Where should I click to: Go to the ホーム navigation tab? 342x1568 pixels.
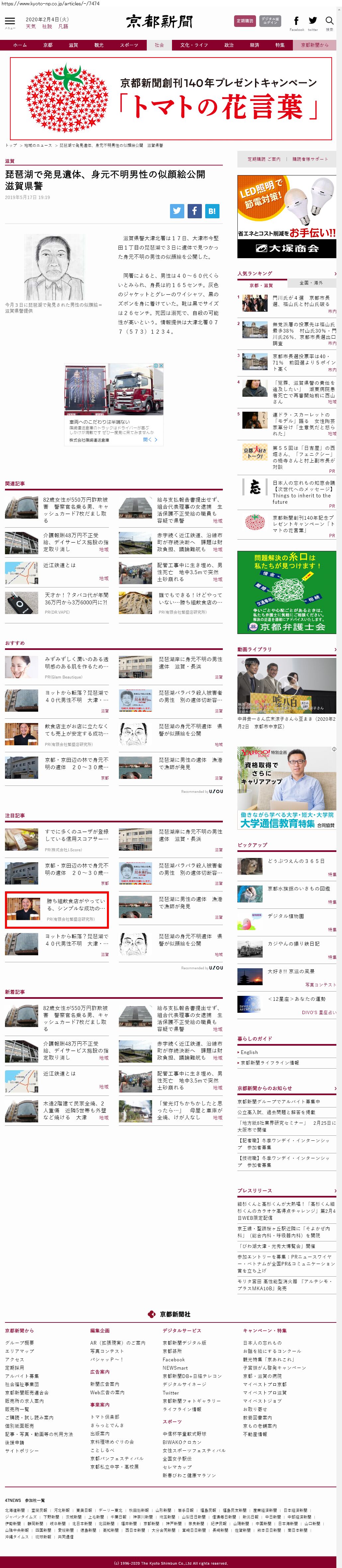click(20, 45)
